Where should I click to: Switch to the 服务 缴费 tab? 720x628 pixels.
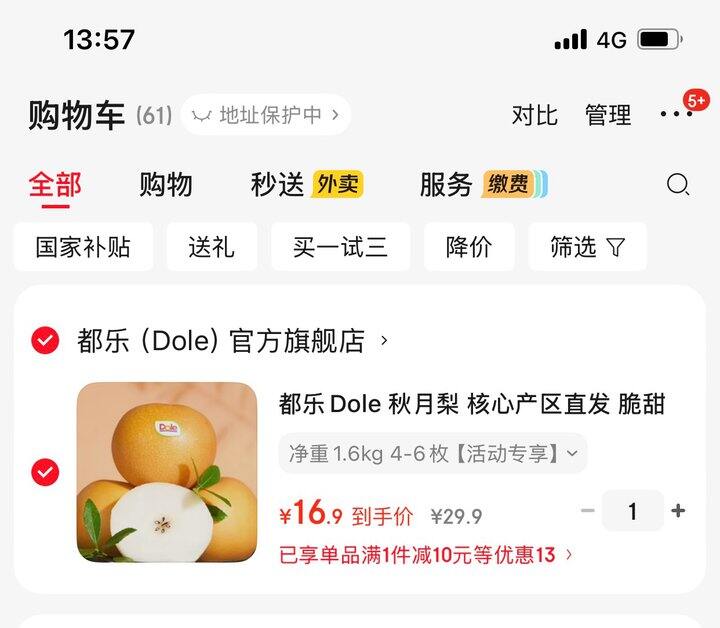[x=483, y=185]
